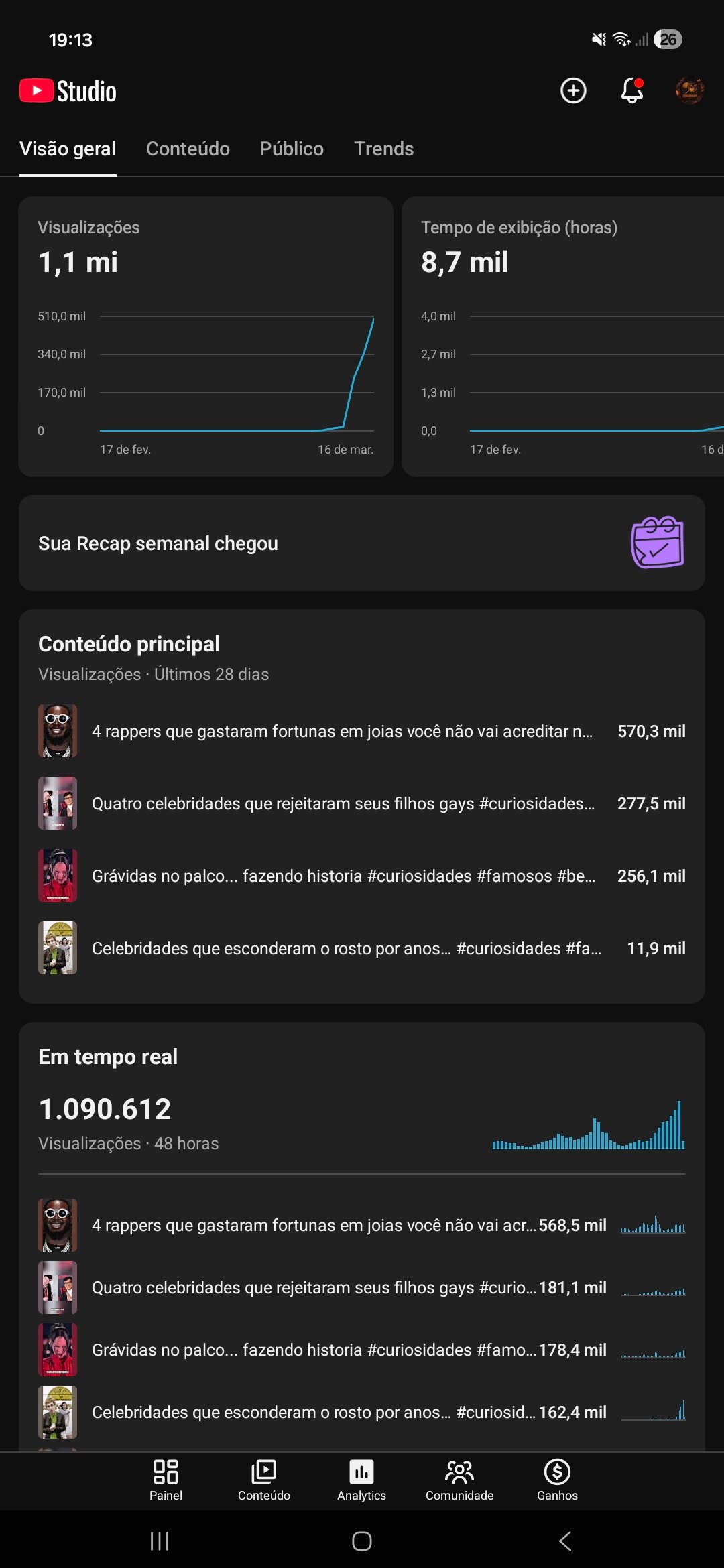Viewport: 724px width, 1568px height.
Task: Switch to the Trends tab
Action: (383, 149)
